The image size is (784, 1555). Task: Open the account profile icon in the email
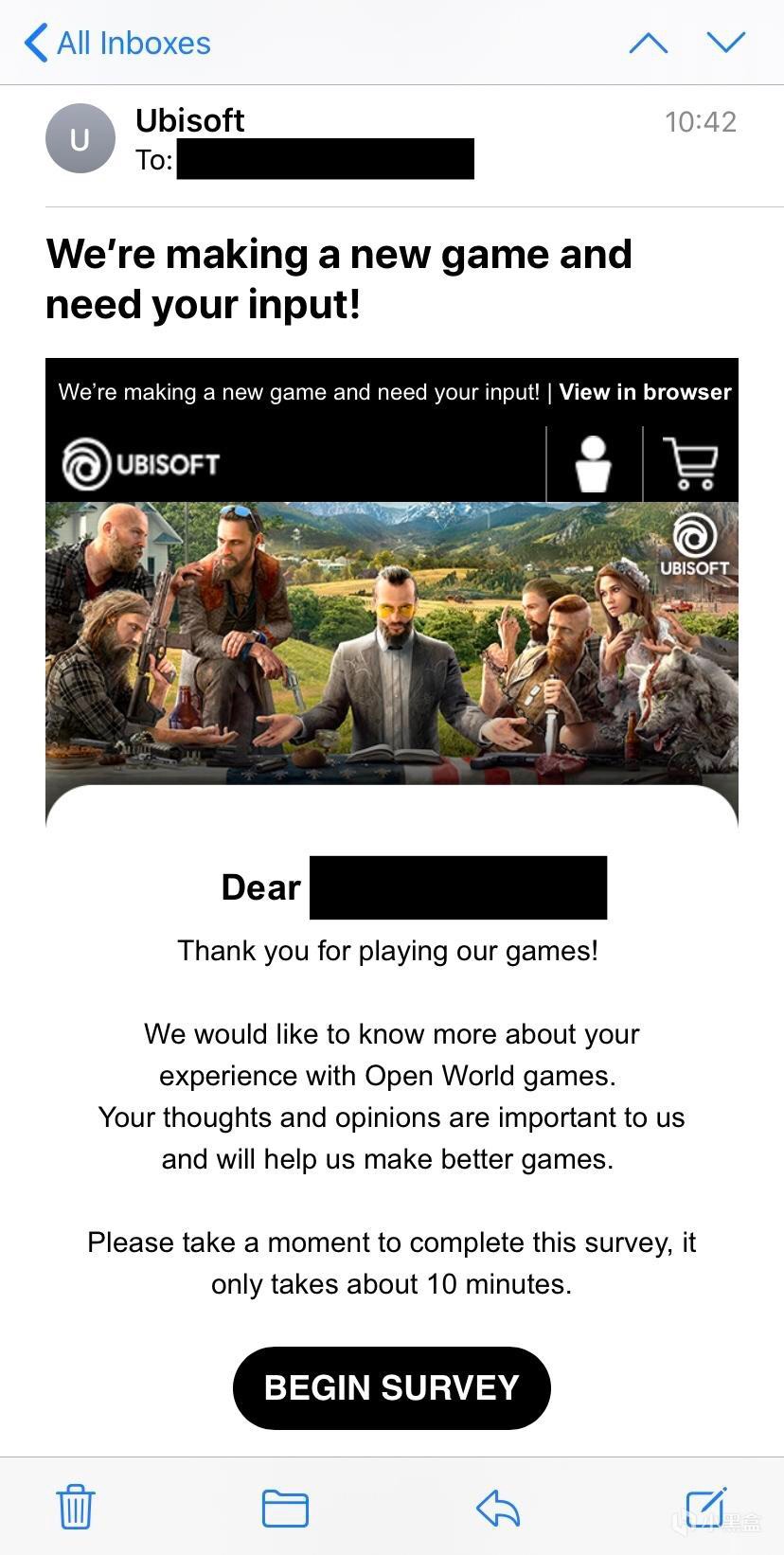point(594,464)
